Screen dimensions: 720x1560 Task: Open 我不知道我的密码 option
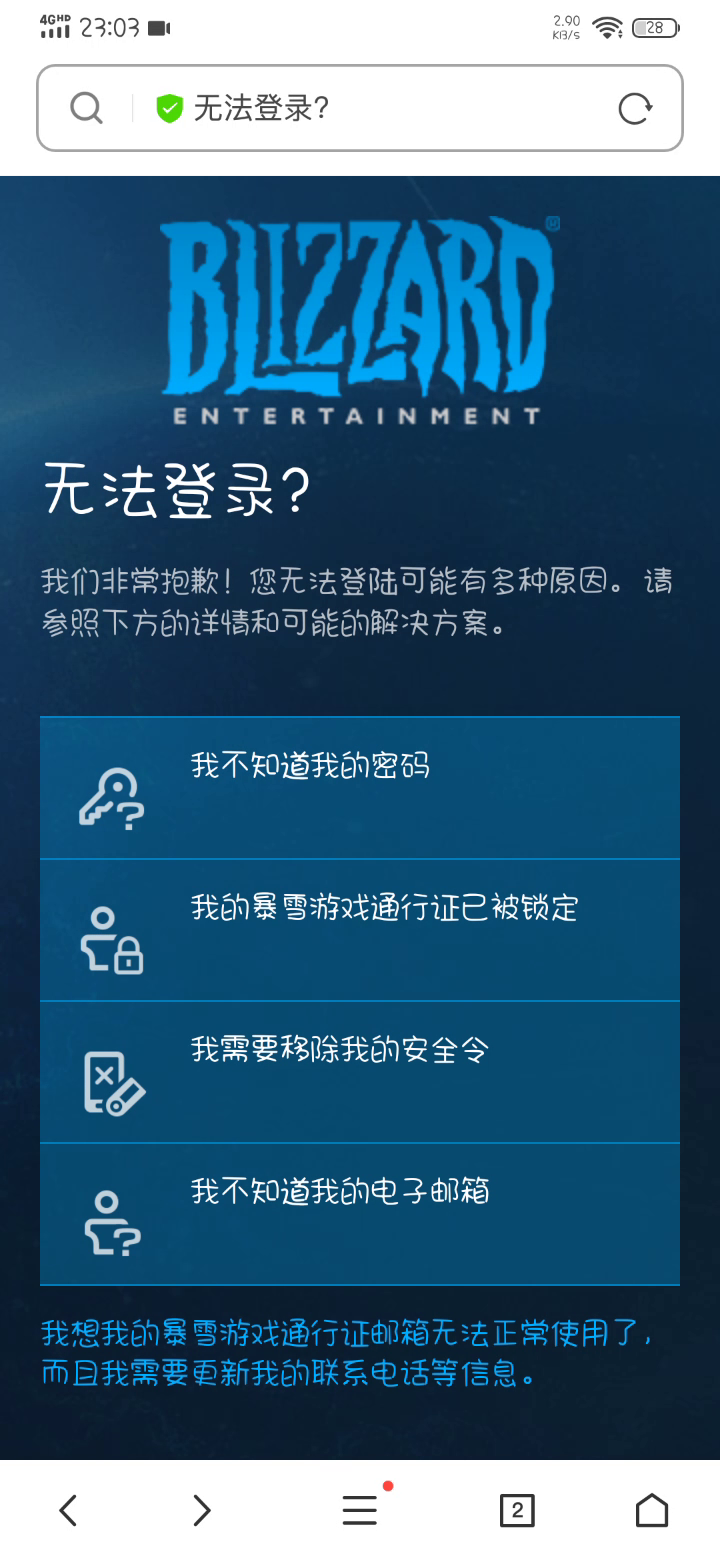pos(360,788)
